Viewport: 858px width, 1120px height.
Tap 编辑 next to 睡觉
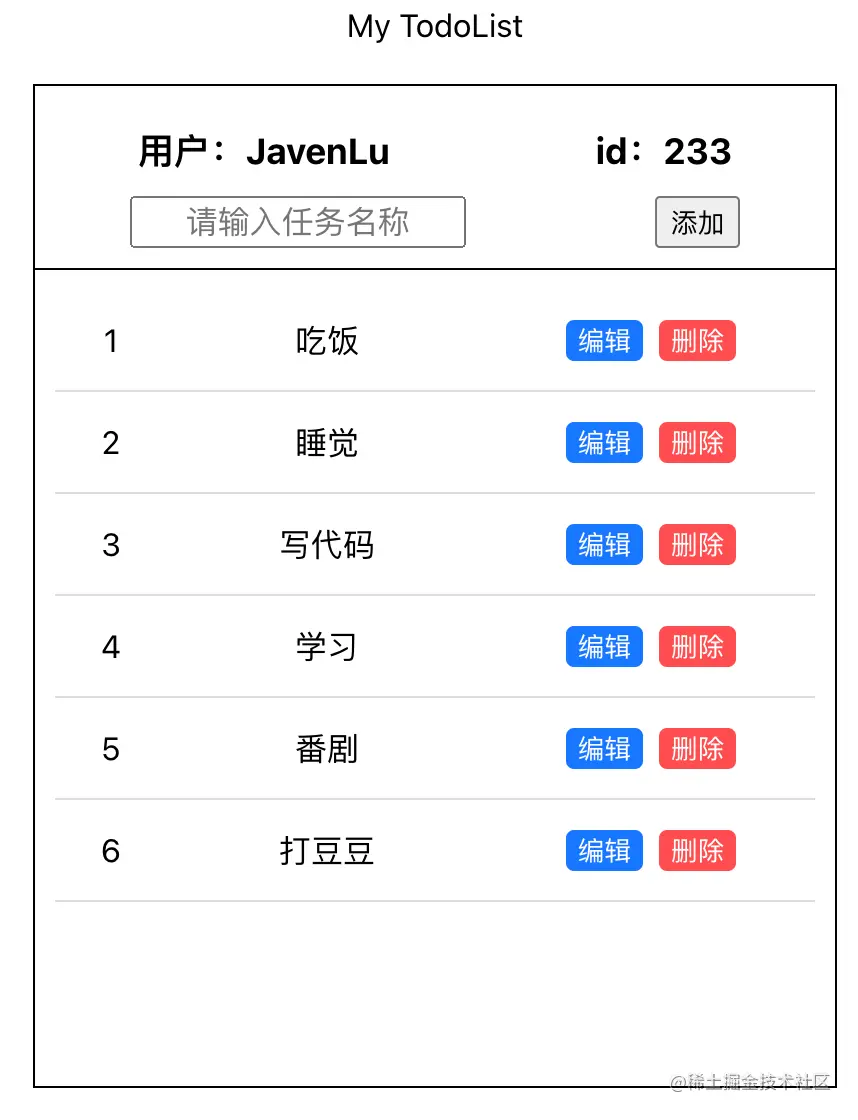click(x=604, y=443)
